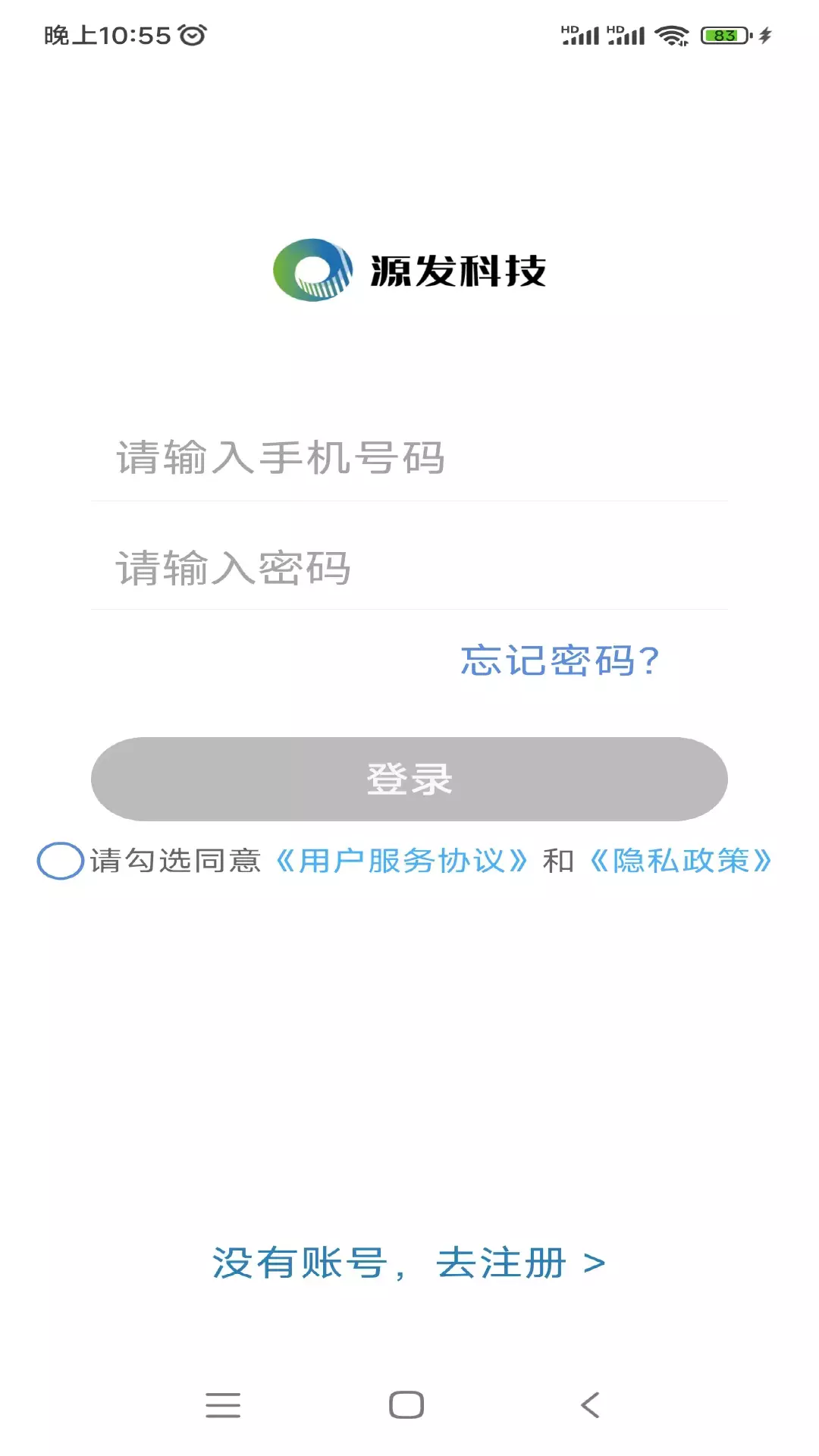This screenshot has height=1456, width=819.
Task: Open the 《用户服务协议》 link
Action: pyautogui.click(x=401, y=861)
